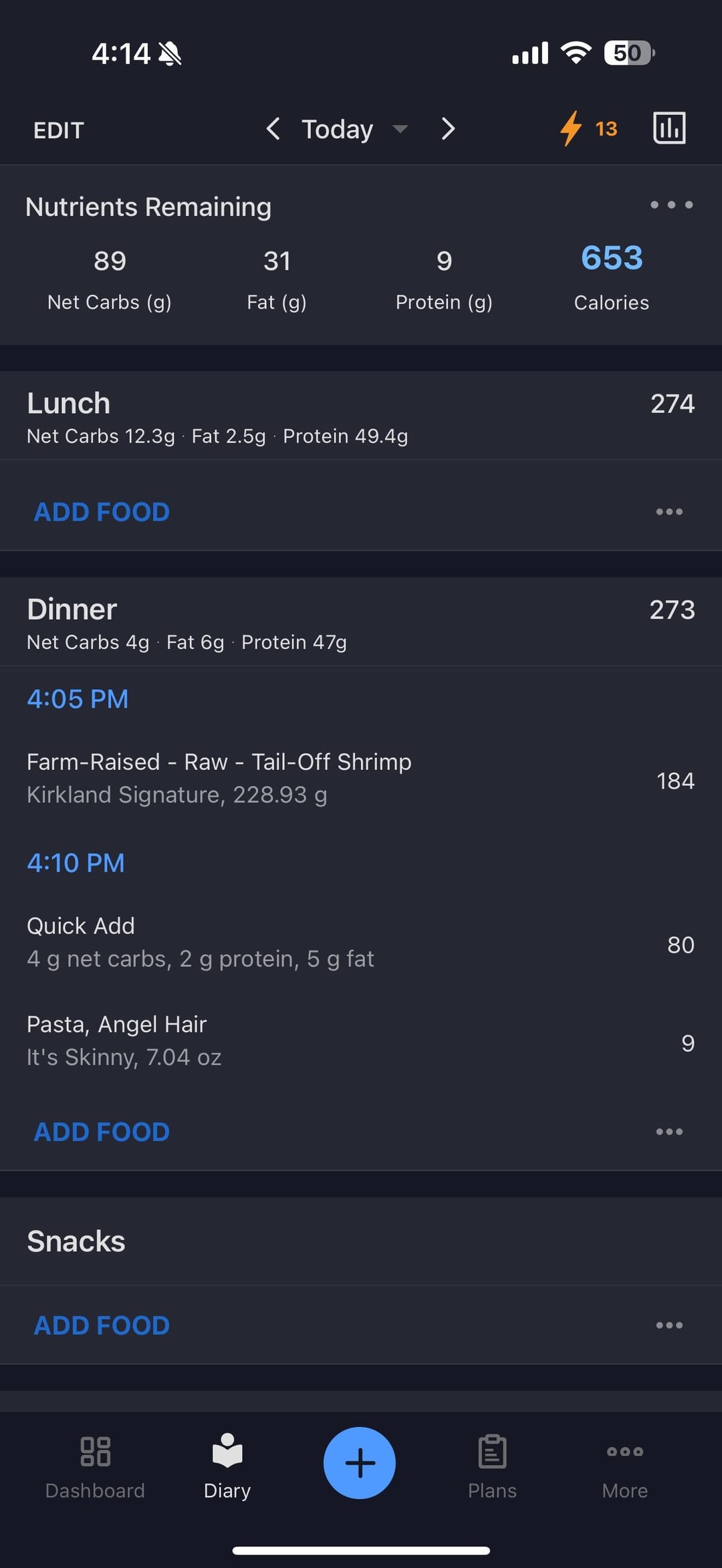Switch to the Plans tab
This screenshot has height=1568, width=722.
493,1466
